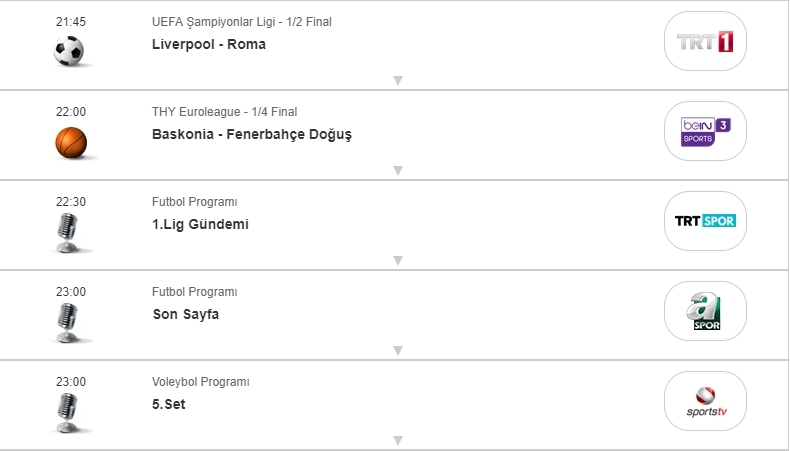Open the 5.Set volleyball program row
Screen dimensions: 790x451
169,404
